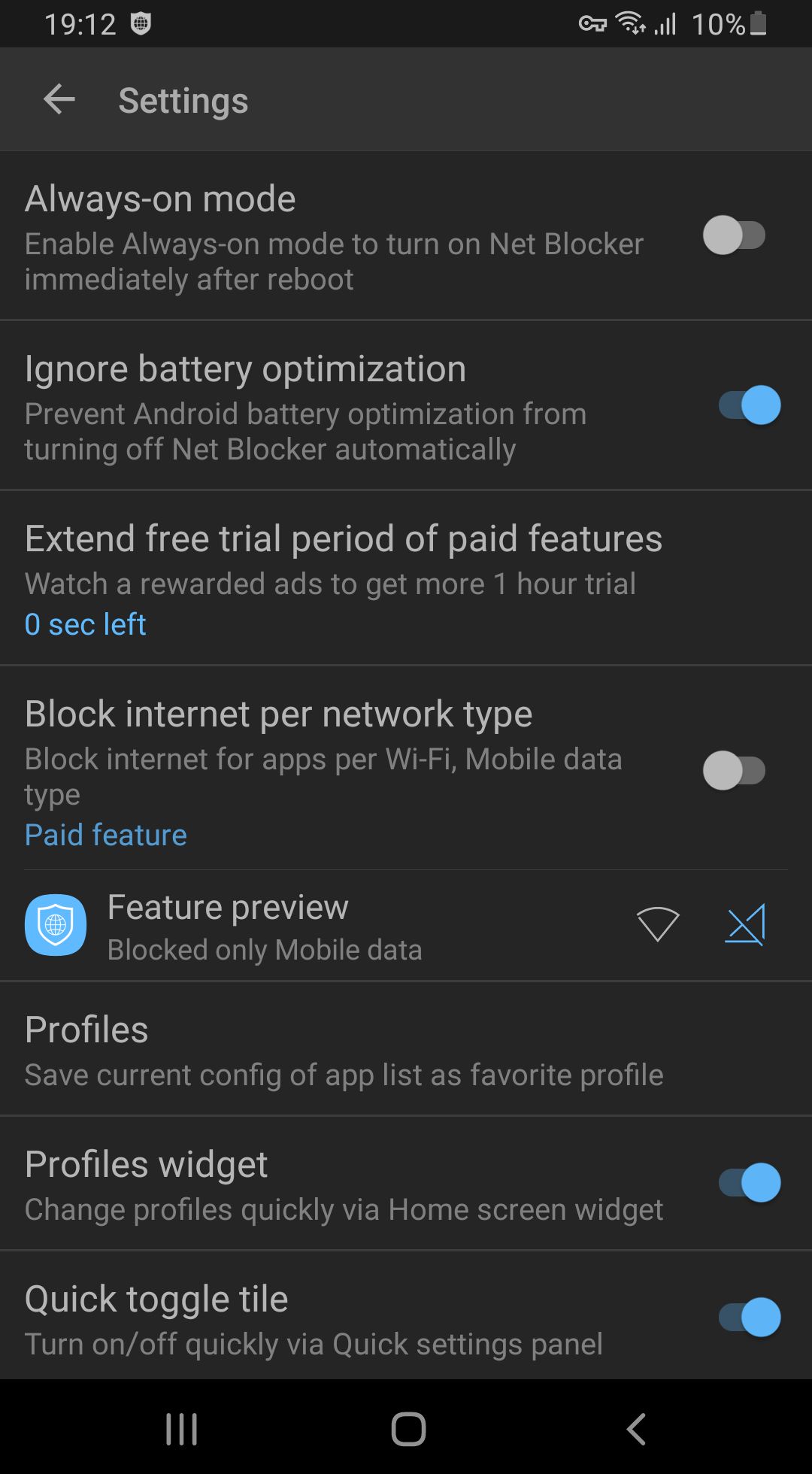The width and height of the screenshot is (812, 1474).
Task: Disable the Profiles widget switch
Action: coord(750,1183)
